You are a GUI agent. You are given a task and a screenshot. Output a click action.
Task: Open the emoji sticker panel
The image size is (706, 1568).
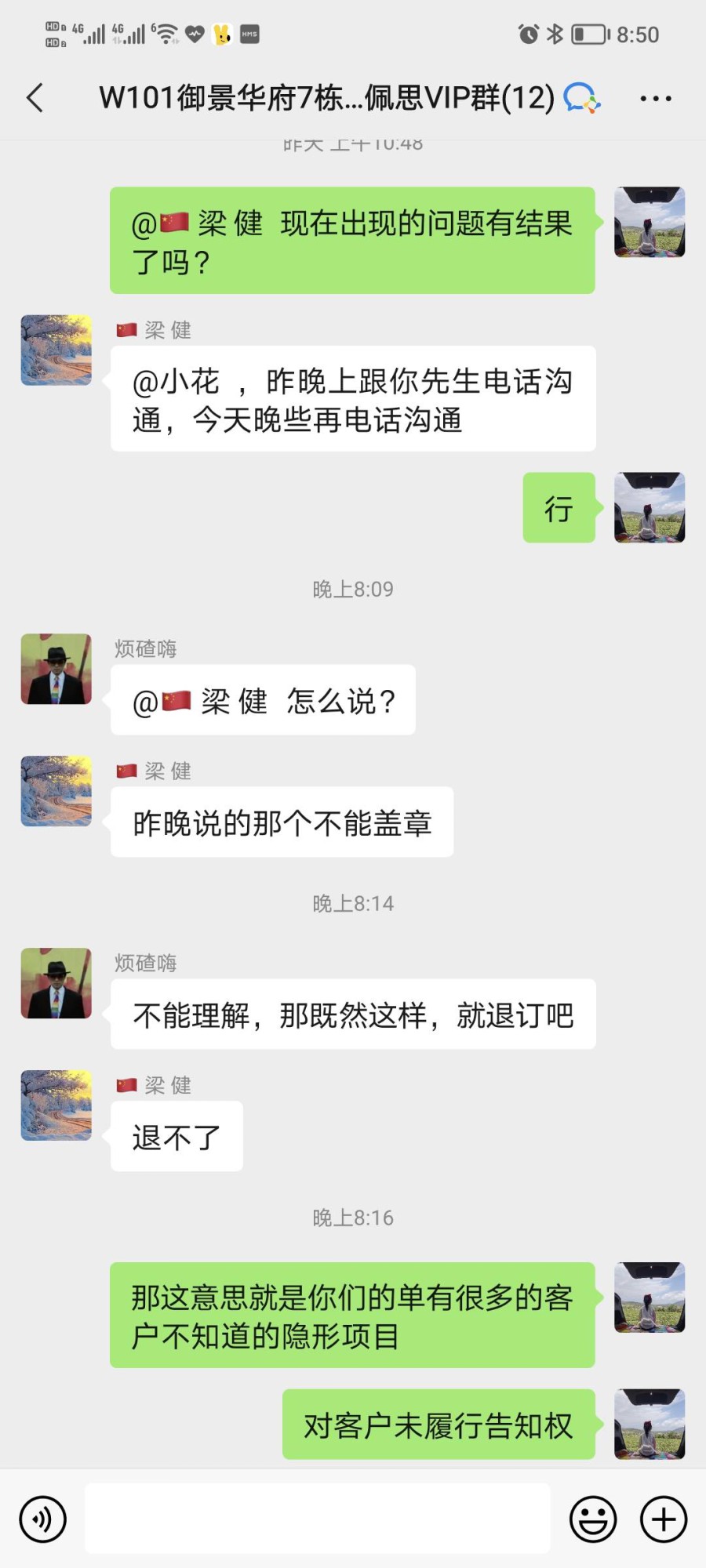tap(592, 1519)
